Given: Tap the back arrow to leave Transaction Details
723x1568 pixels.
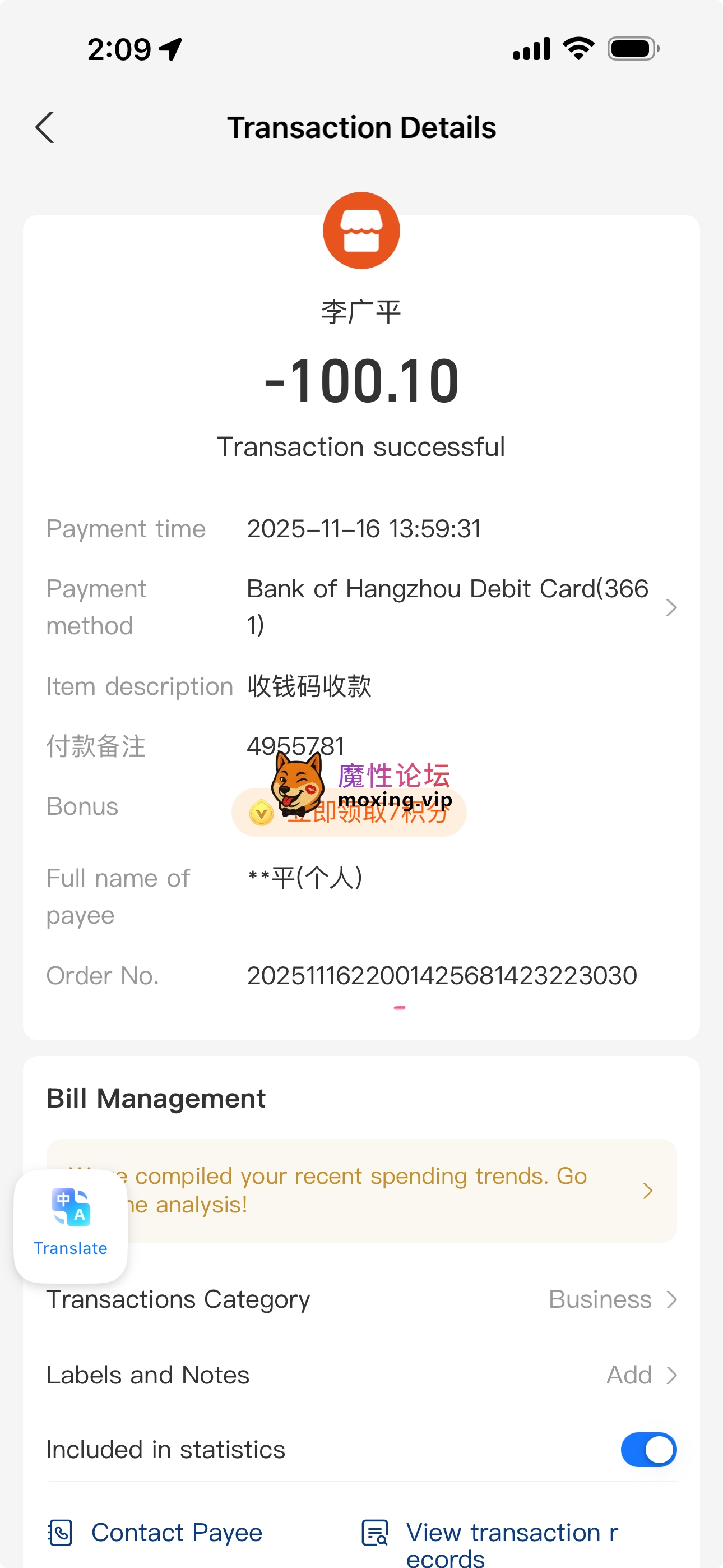Looking at the screenshot, I should pyautogui.click(x=44, y=128).
